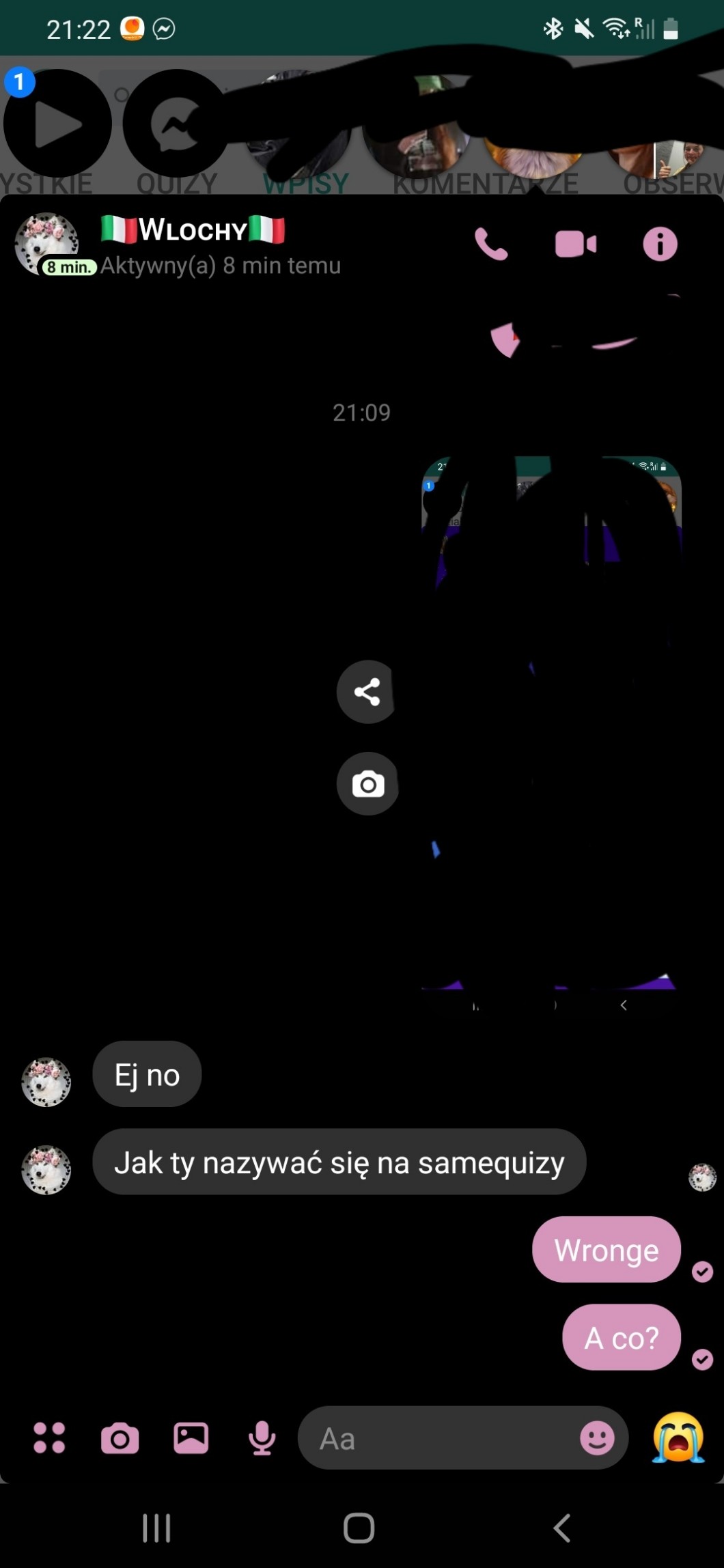The height and width of the screenshot is (1568, 724).
Task: Open the camera in the composer bar
Action: pos(120,1438)
